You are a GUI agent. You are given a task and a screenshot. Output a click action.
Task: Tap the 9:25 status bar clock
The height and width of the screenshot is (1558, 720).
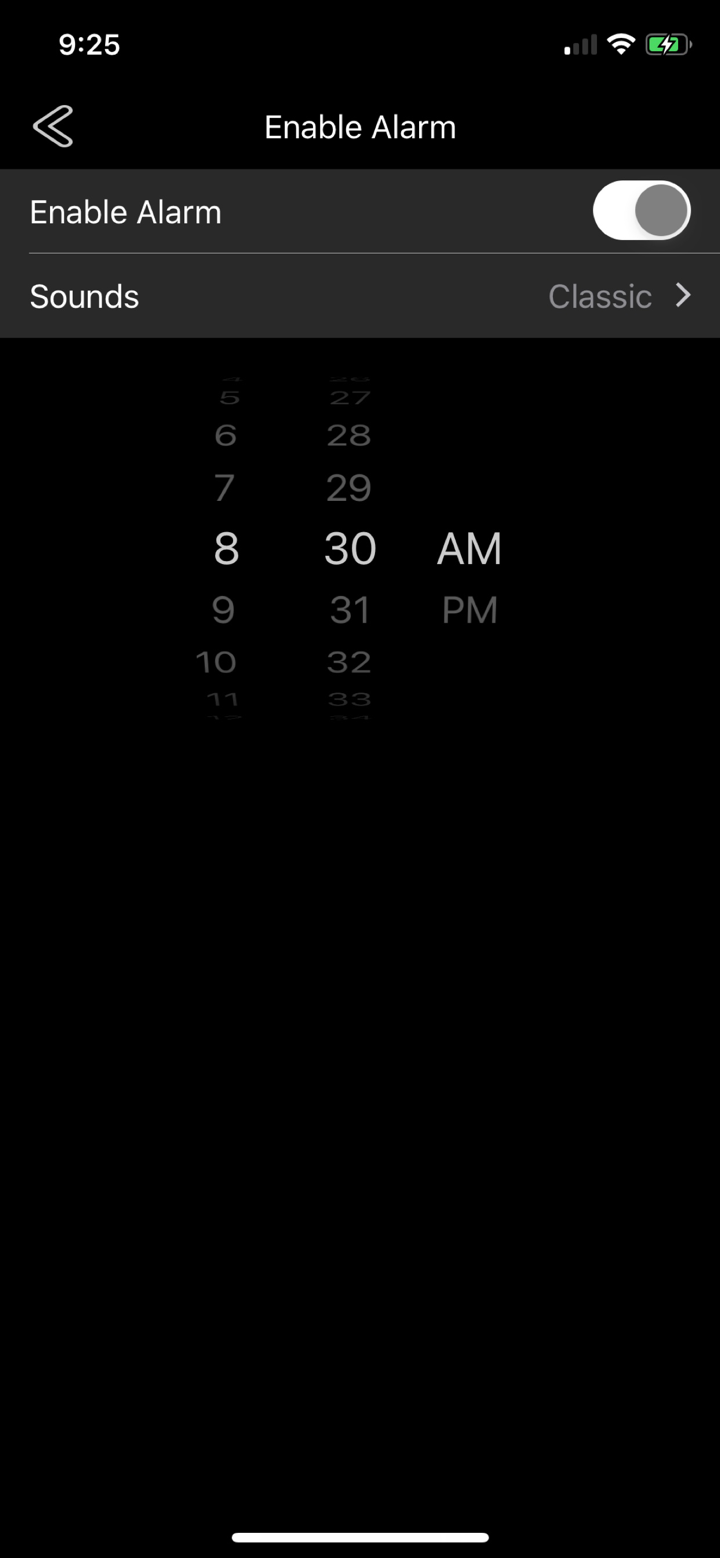tap(89, 44)
